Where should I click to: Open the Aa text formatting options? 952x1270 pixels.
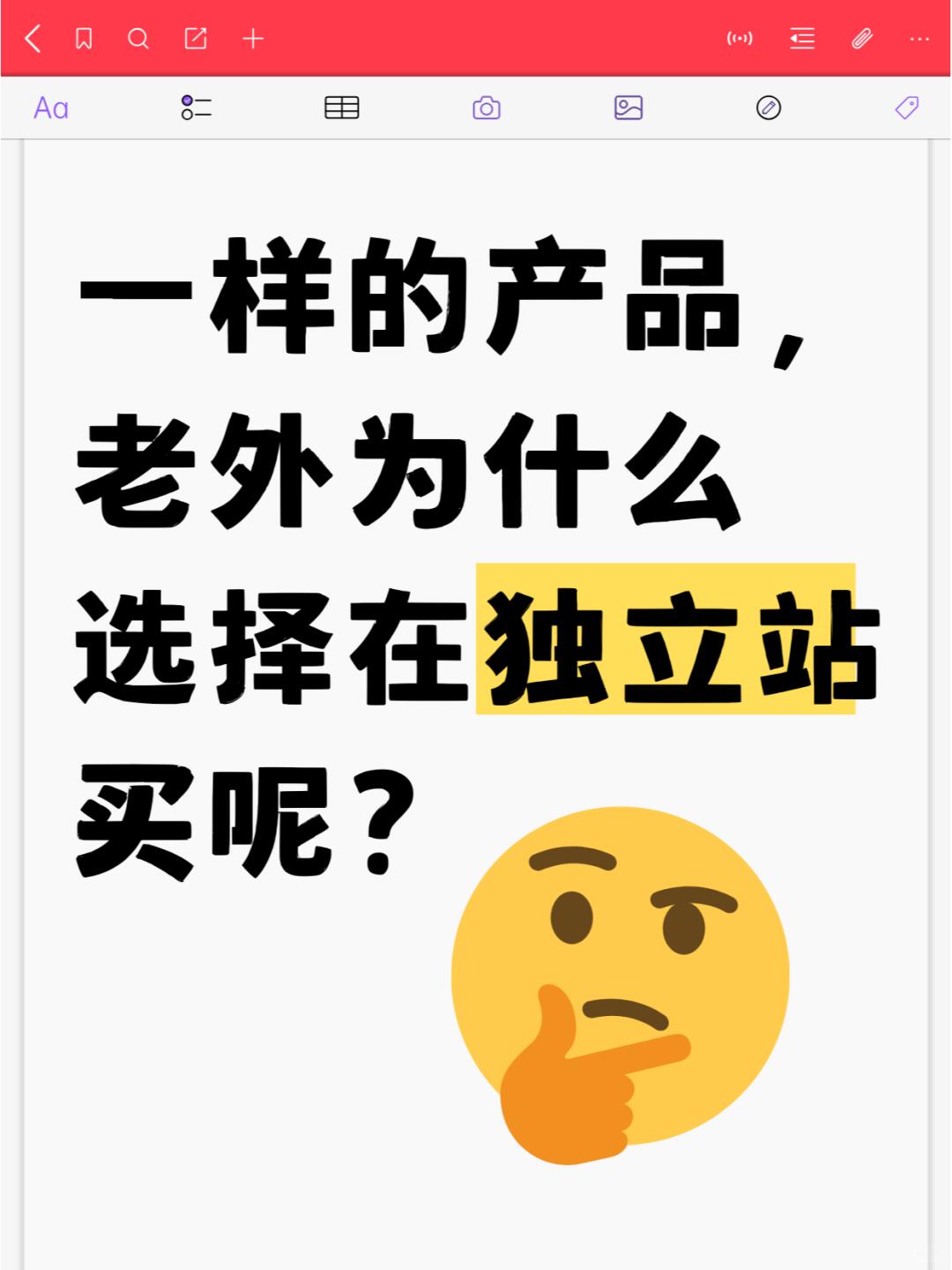pyautogui.click(x=51, y=108)
